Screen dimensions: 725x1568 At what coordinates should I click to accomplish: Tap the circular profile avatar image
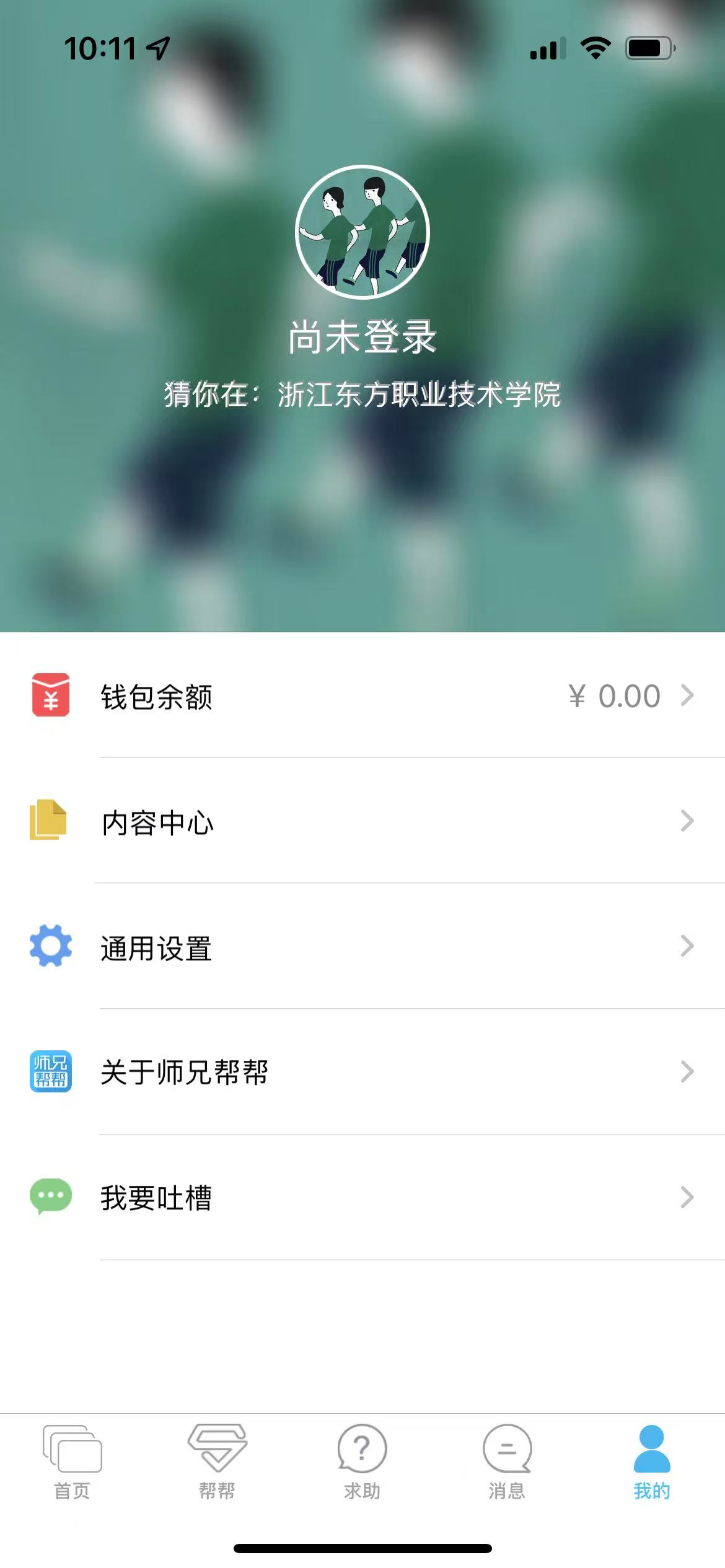coord(362,229)
